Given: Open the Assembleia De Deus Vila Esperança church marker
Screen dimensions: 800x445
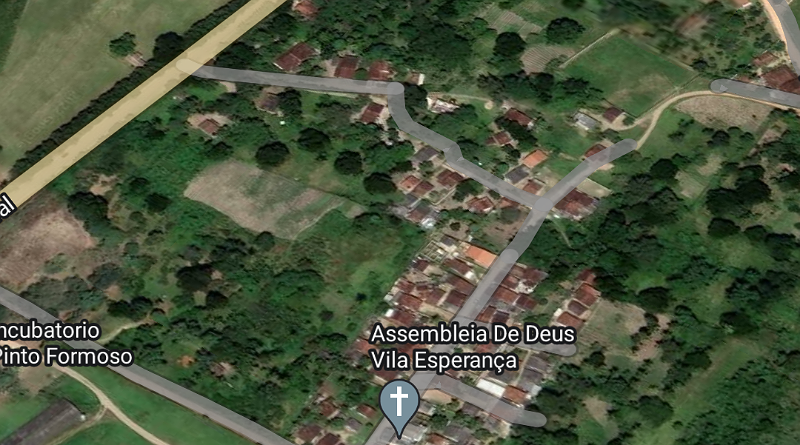Looking at the screenshot, I should point(400,403).
